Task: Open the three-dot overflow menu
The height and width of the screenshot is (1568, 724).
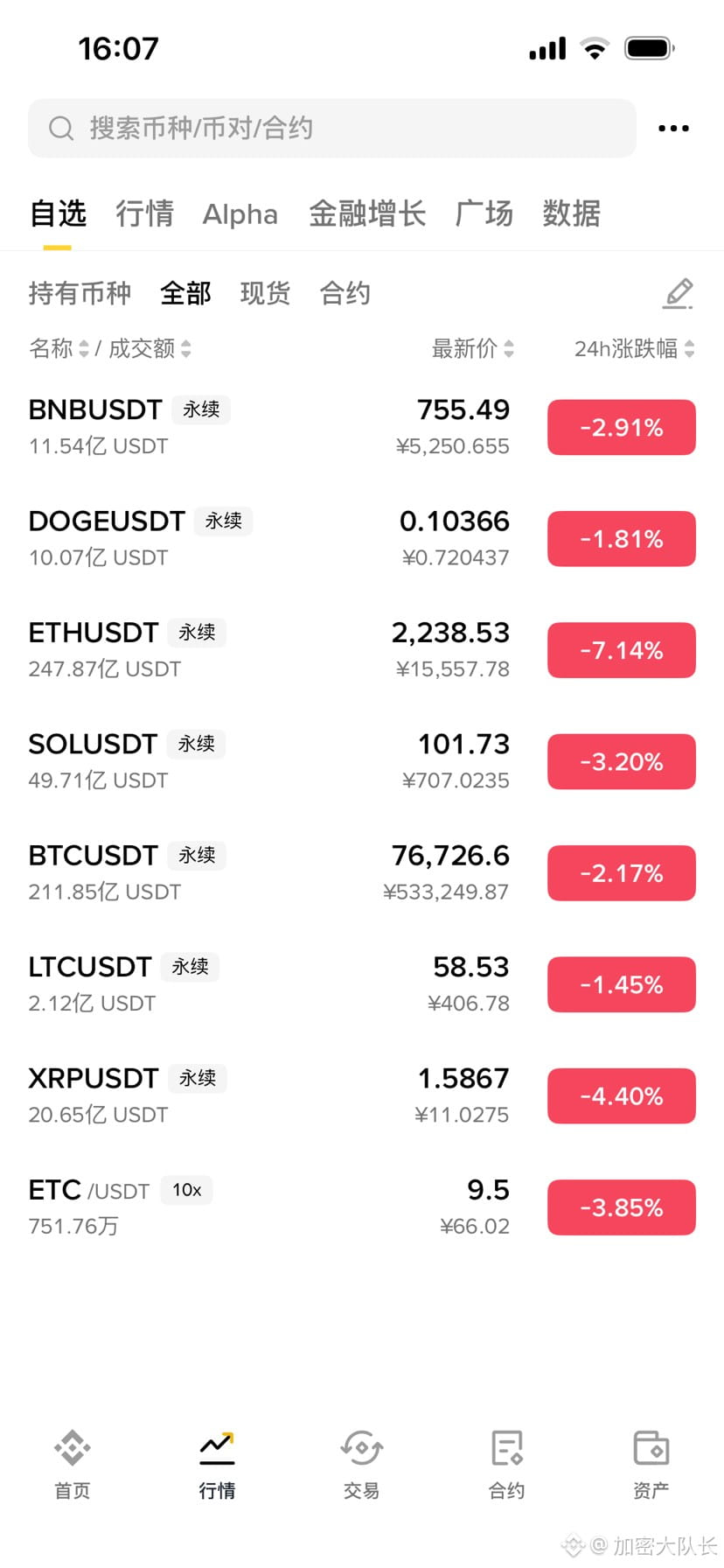Action: (x=673, y=129)
